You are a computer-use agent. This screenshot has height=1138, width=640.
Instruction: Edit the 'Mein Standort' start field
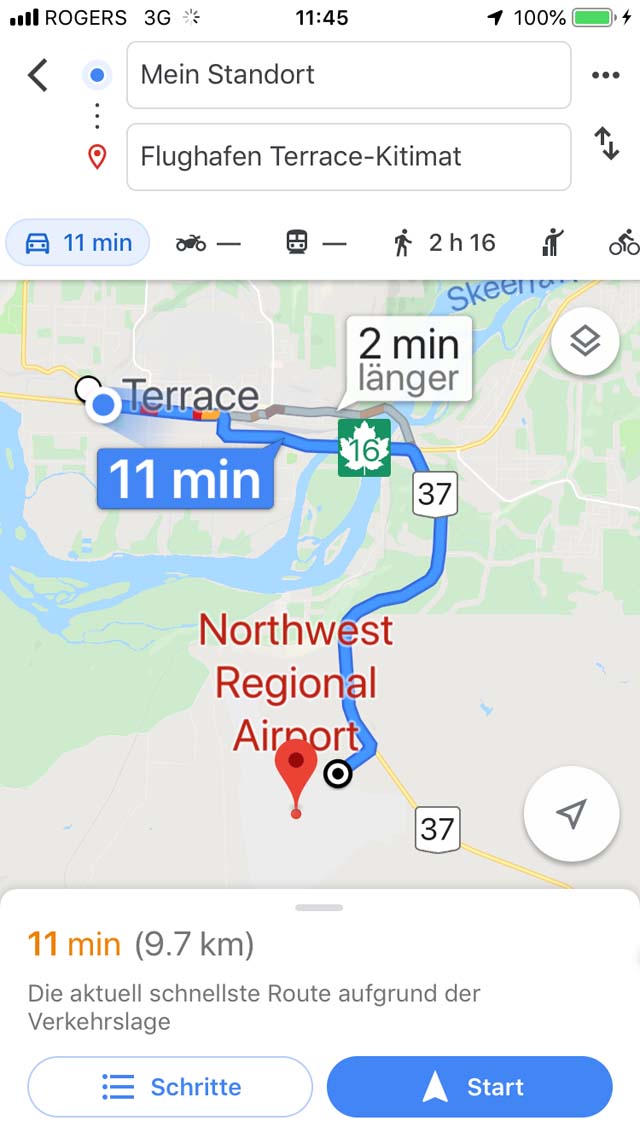click(348, 75)
